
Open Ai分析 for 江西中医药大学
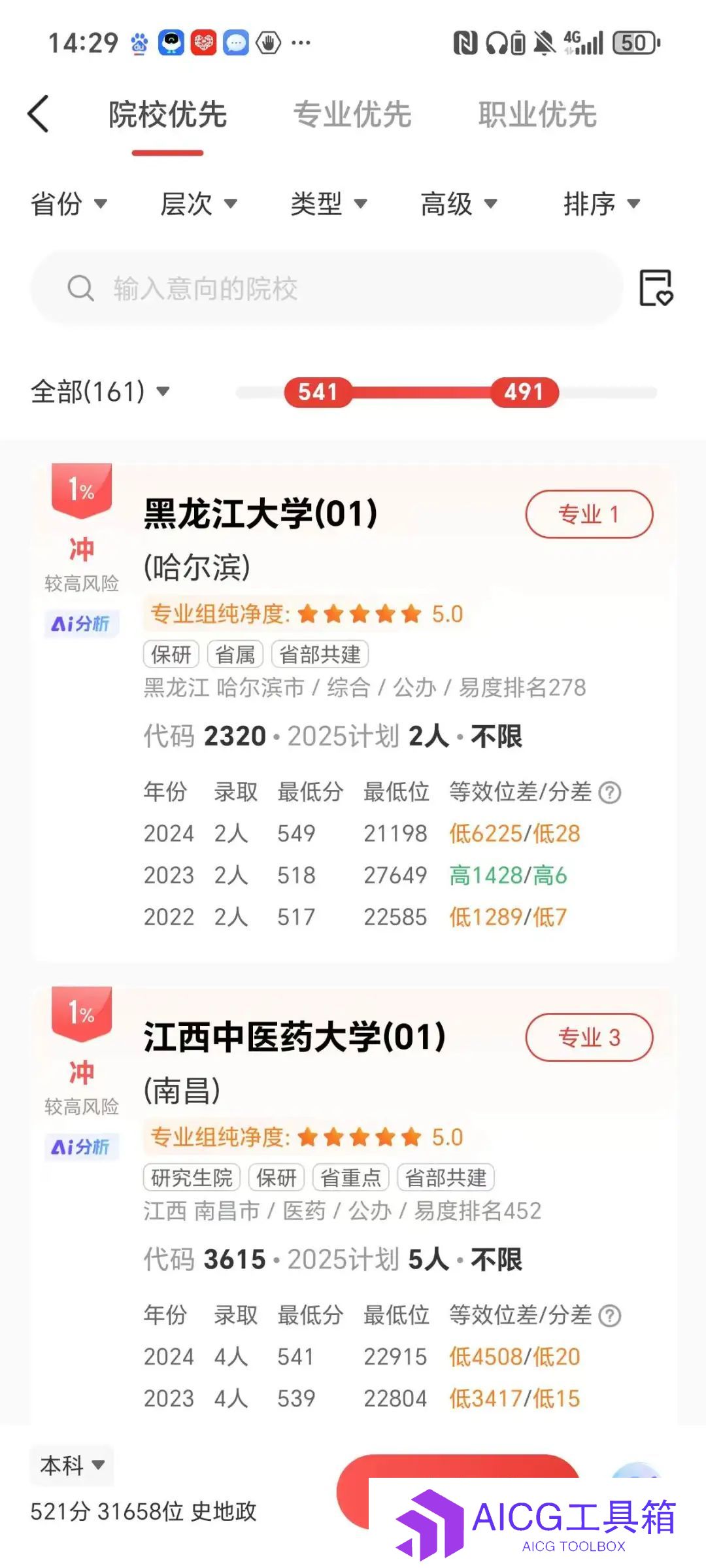point(81,1147)
